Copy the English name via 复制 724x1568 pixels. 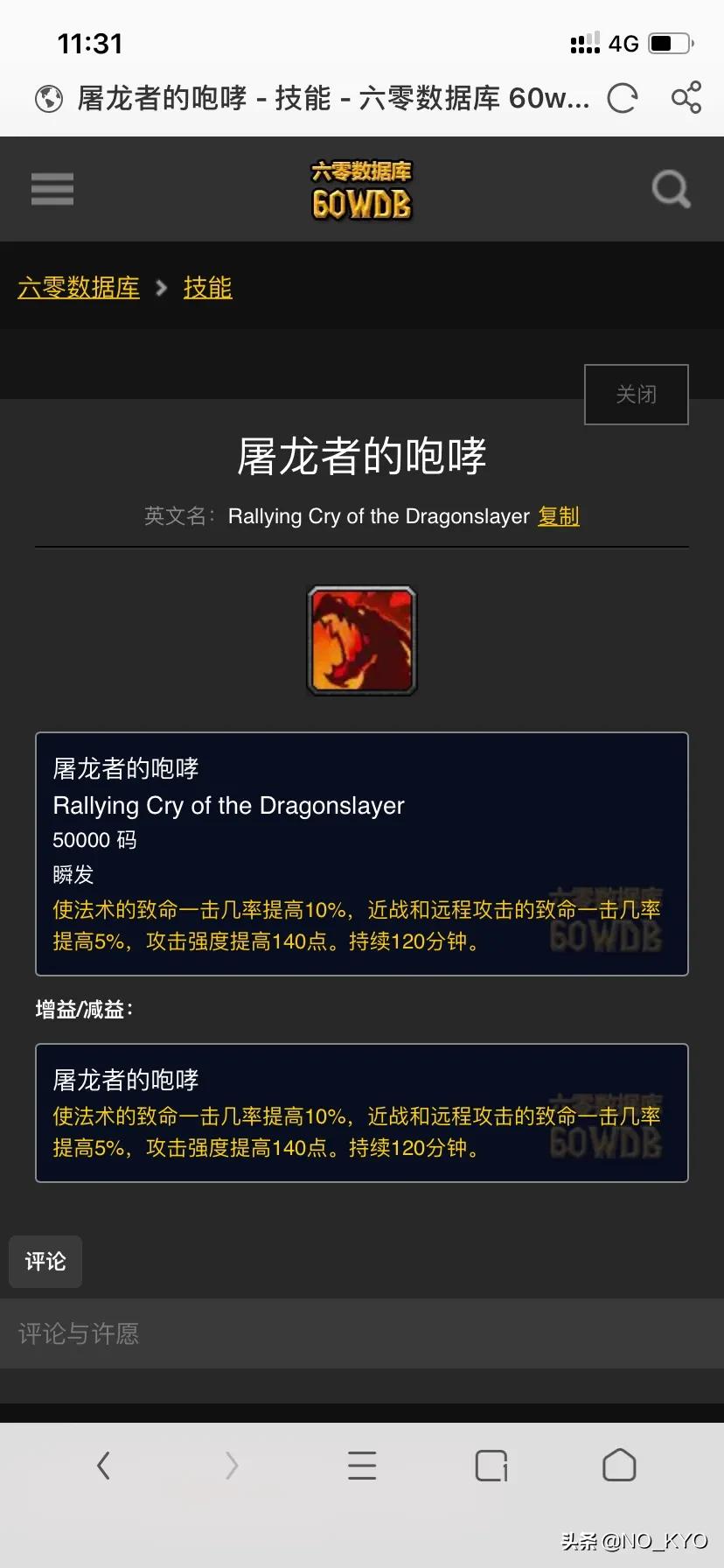tap(559, 516)
